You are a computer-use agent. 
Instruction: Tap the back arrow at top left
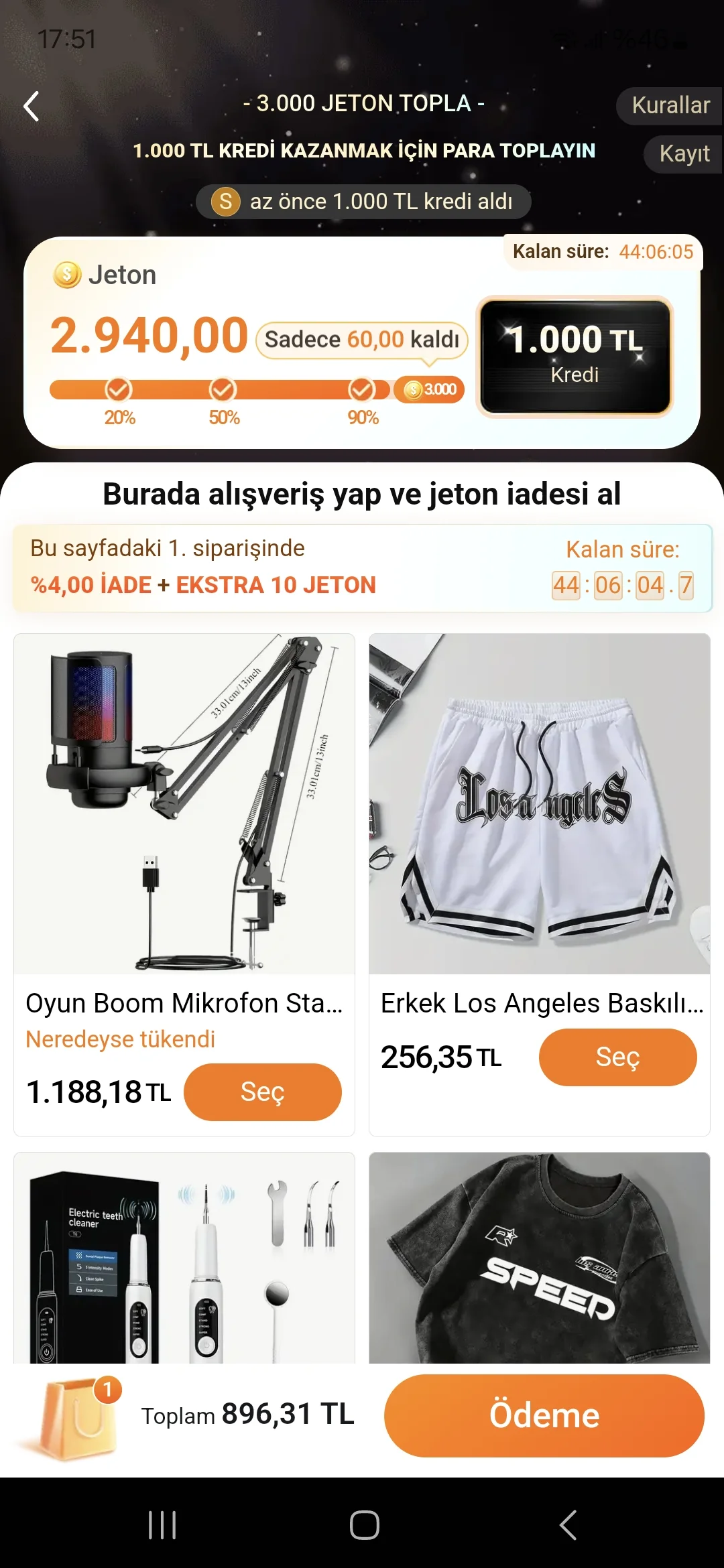click(29, 106)
